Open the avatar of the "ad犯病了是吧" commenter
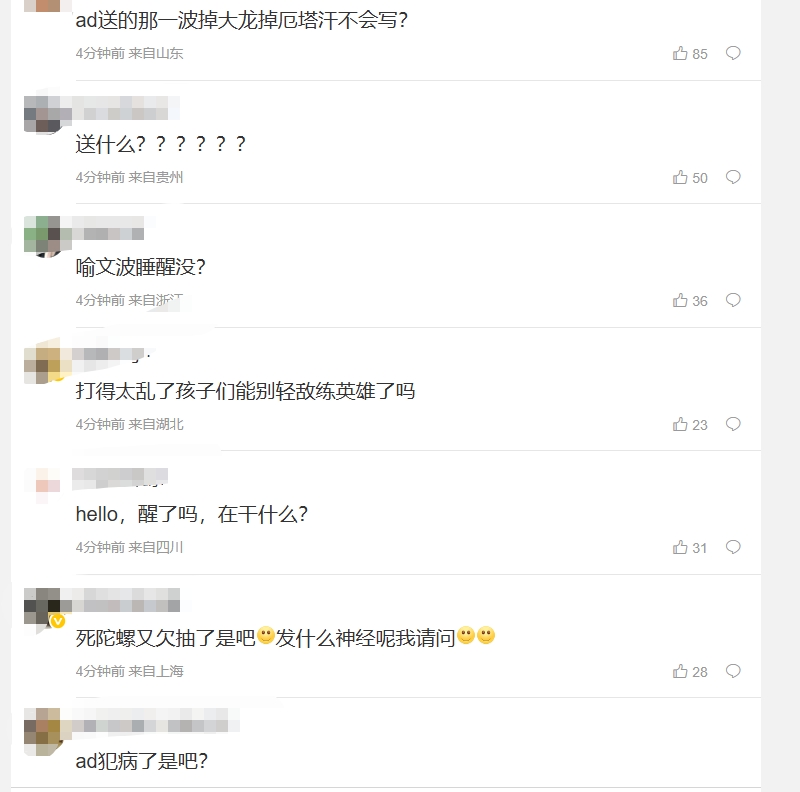The image size is (800, 792). [x=42, y=729]
